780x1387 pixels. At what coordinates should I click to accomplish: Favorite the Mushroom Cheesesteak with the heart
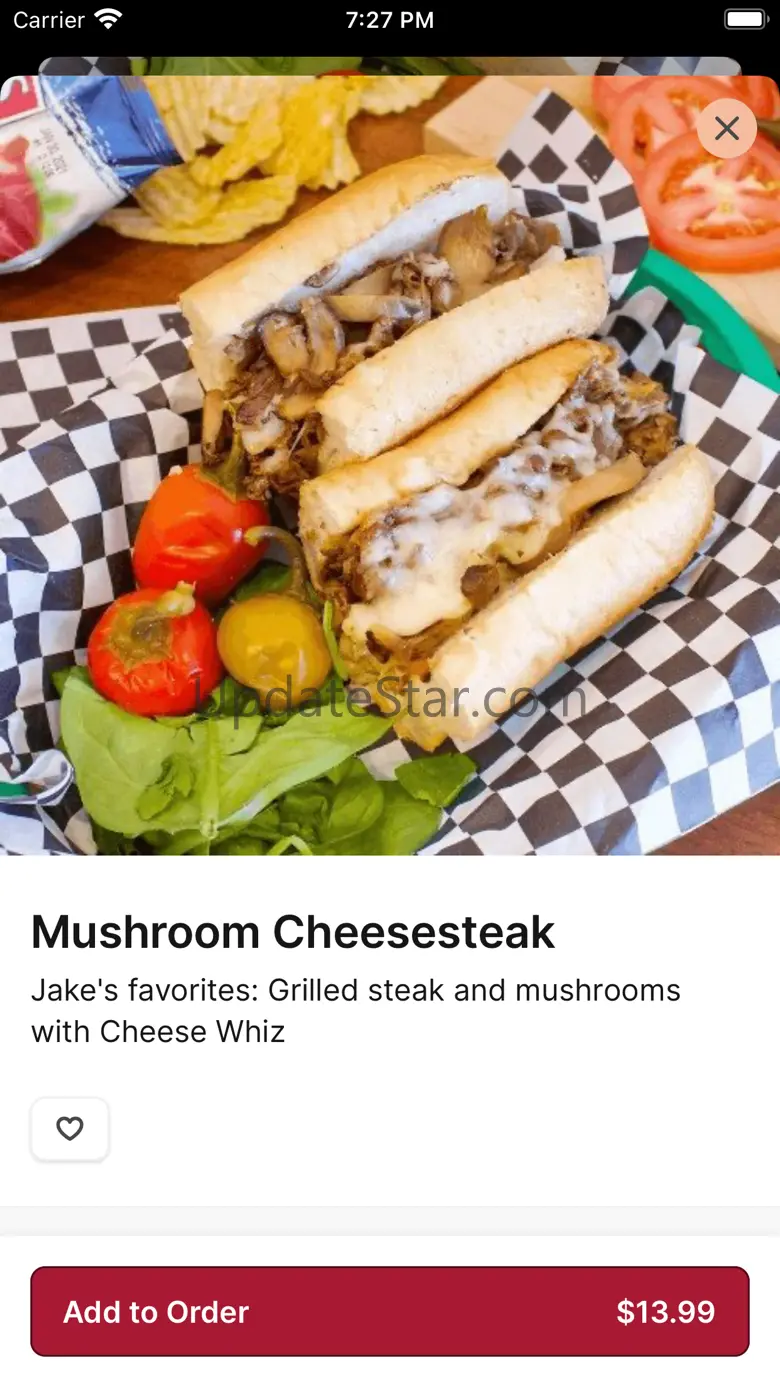(70, 1129)
